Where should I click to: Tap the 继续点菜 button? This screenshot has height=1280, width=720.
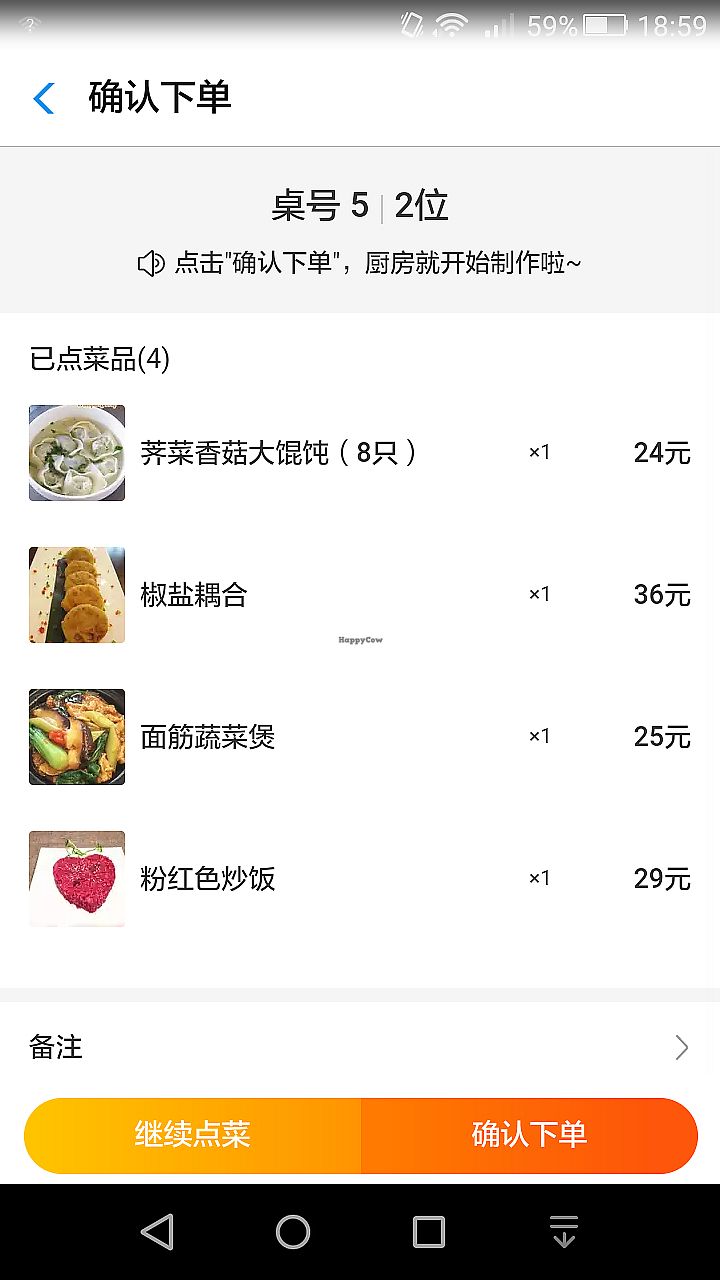pyautogui.click(x=192, y=1135)
